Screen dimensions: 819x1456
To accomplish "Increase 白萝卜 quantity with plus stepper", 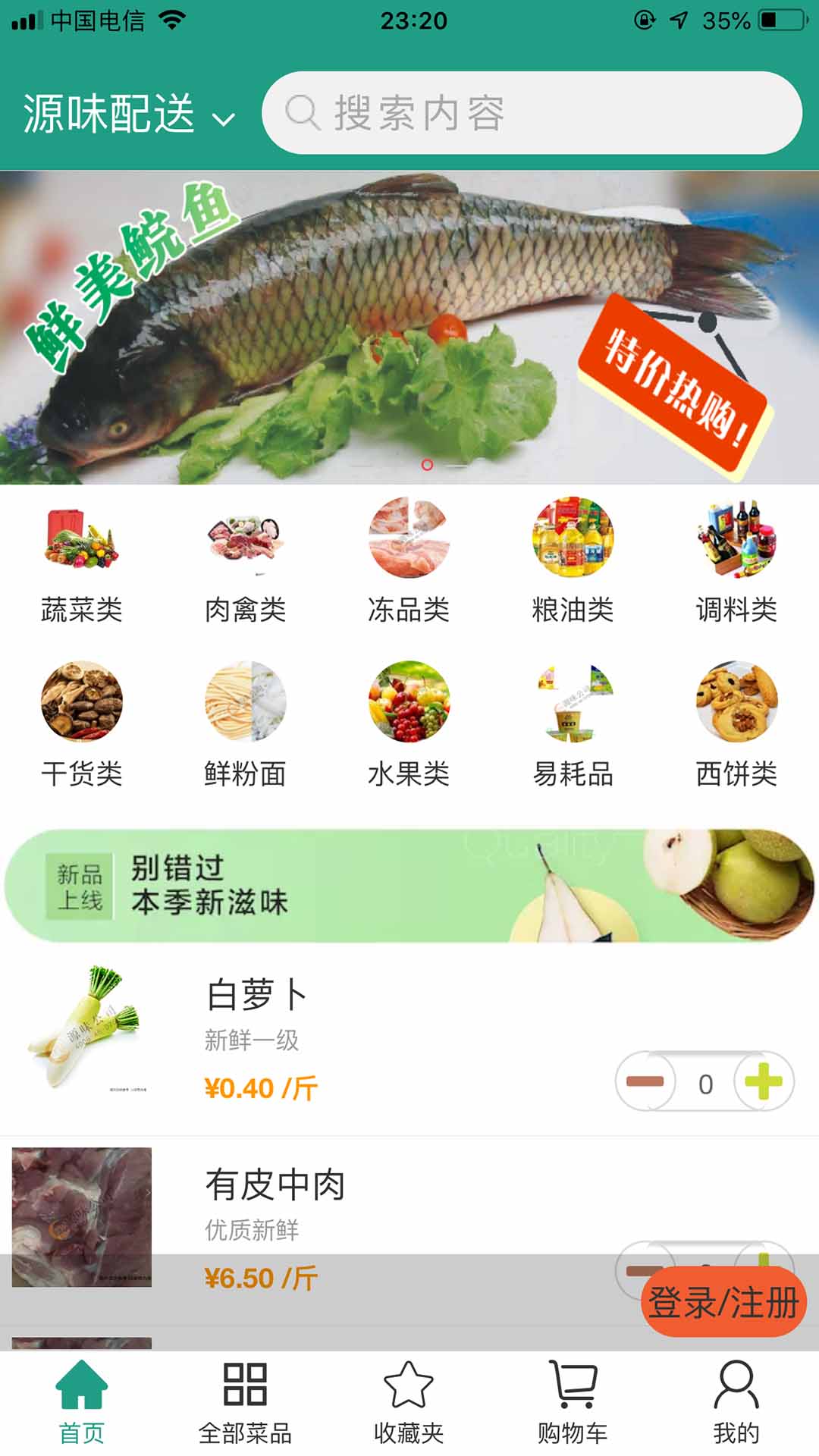I will pyautogui.click(x=762, y=1084).
